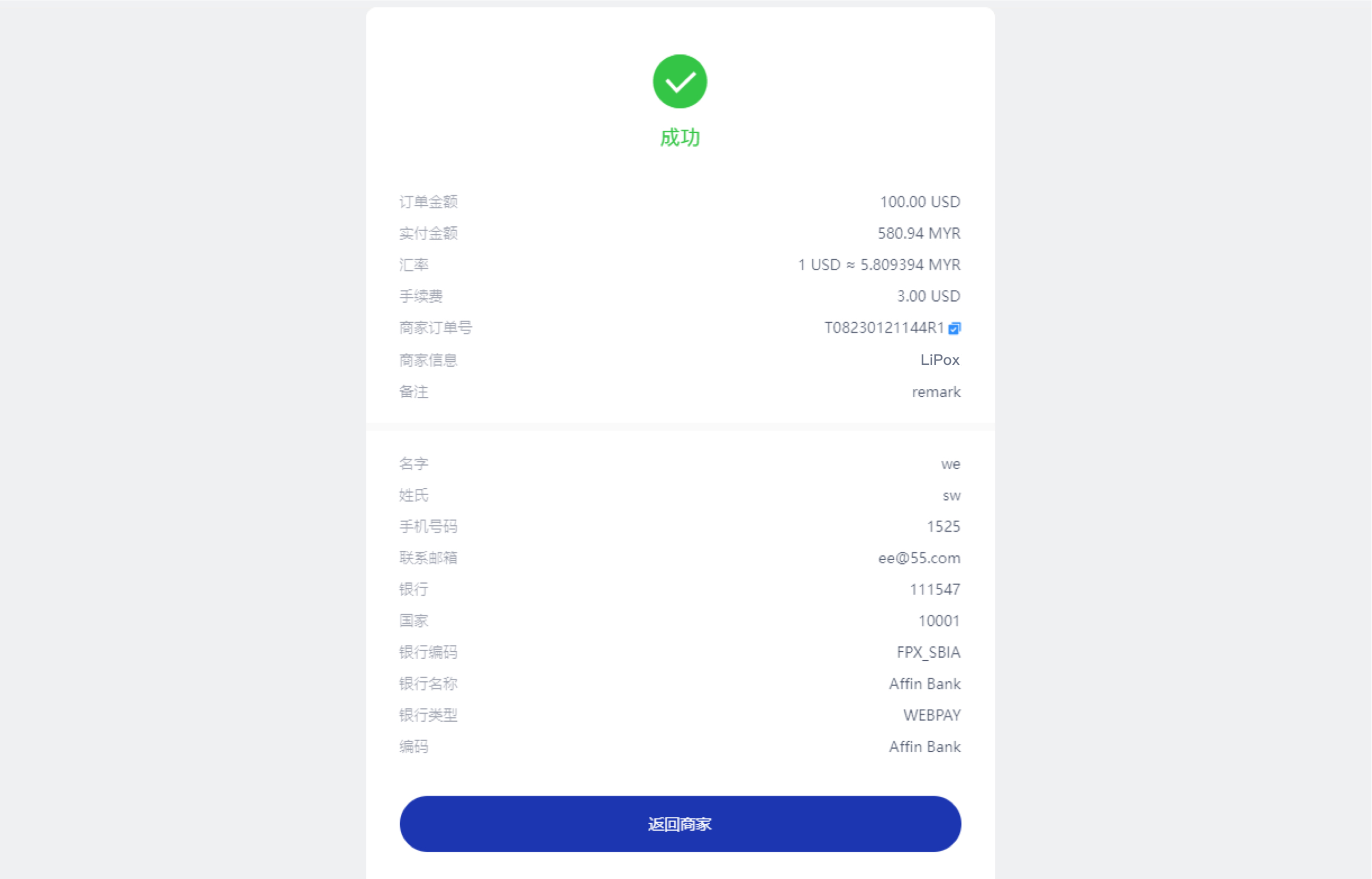Tap the 返回商家 button
The width and height of the screenshot is (1372, 879).
680,824
